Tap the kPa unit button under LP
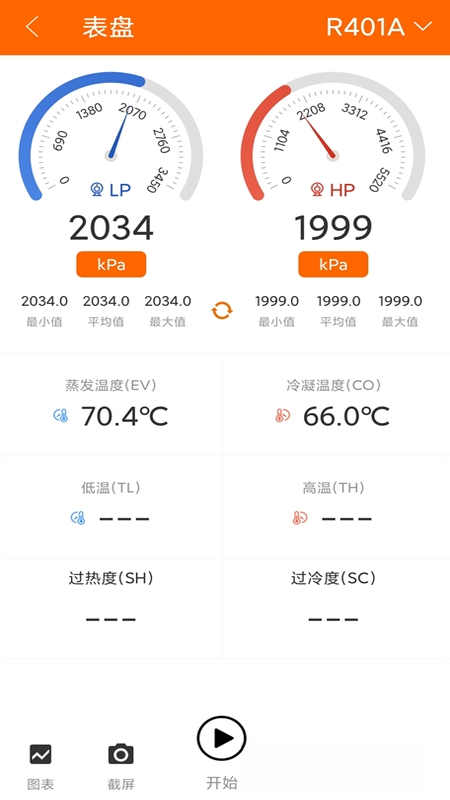The height and width of the screenshot is (800, 450). point(111,264)
